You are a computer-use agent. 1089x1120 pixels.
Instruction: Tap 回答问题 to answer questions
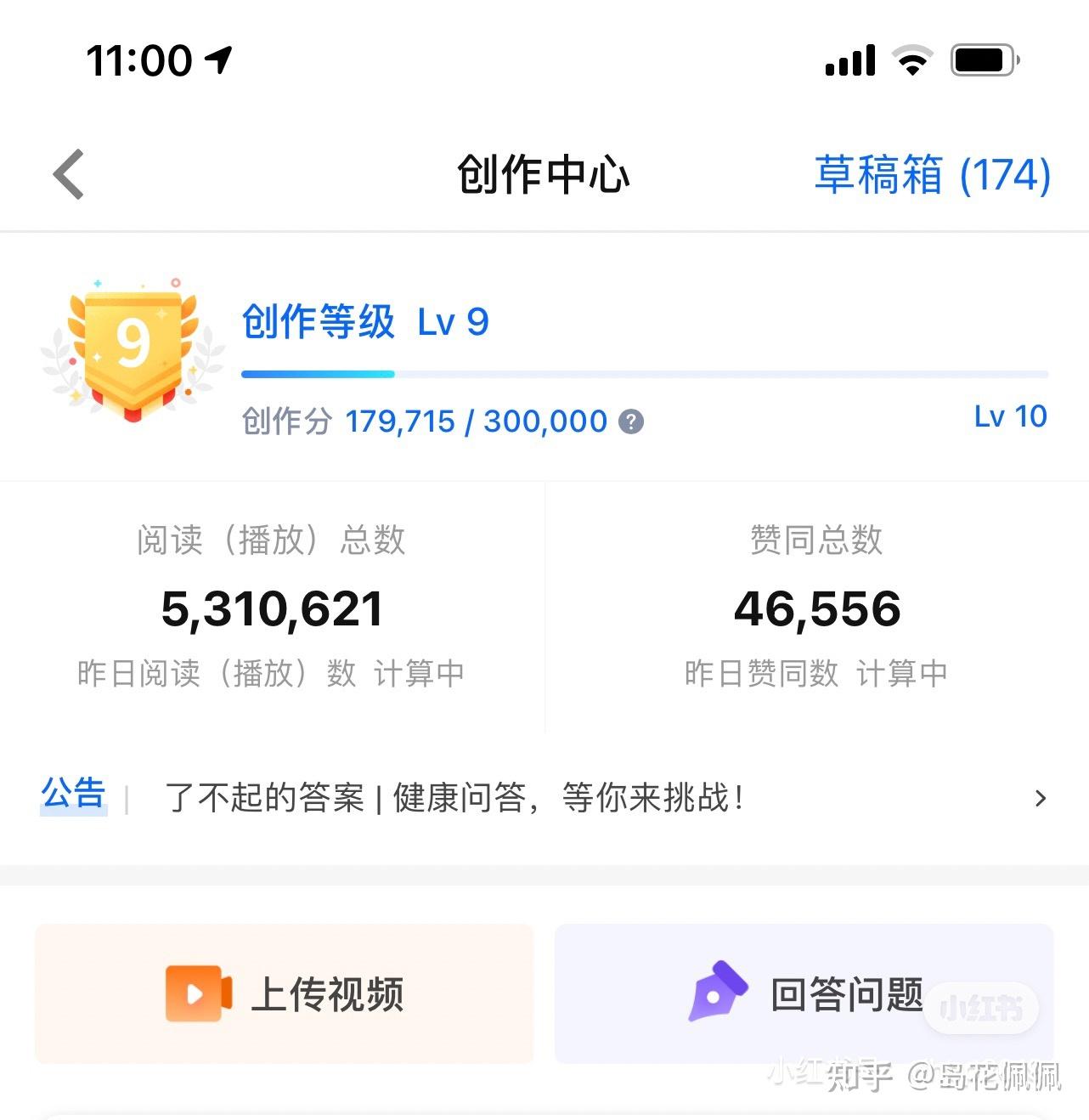click(x=804, y=993)
